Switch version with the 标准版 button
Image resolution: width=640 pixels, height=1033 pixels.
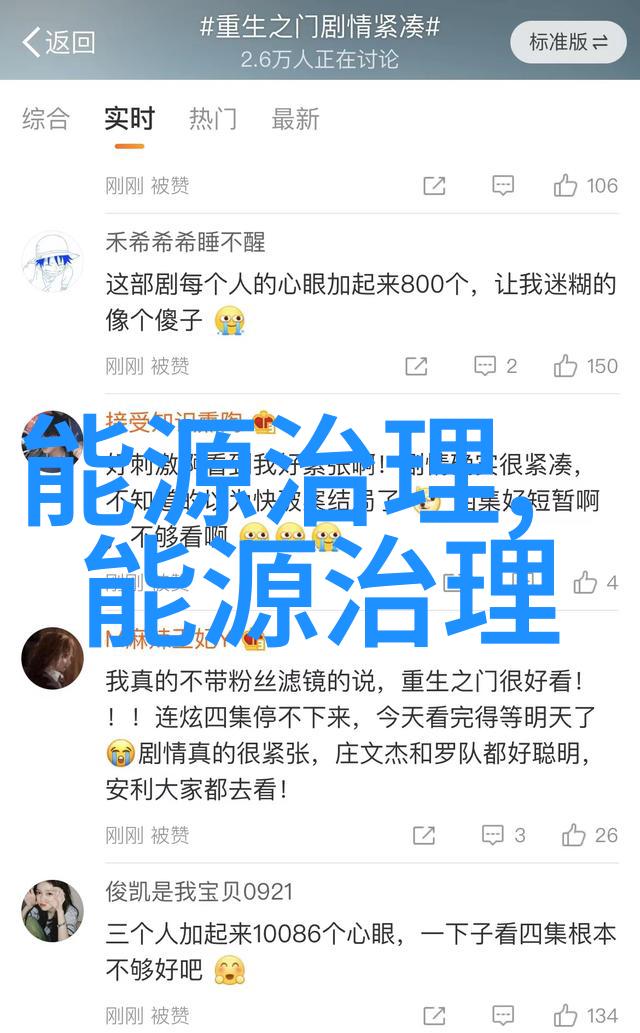click(x=568, y=42)
